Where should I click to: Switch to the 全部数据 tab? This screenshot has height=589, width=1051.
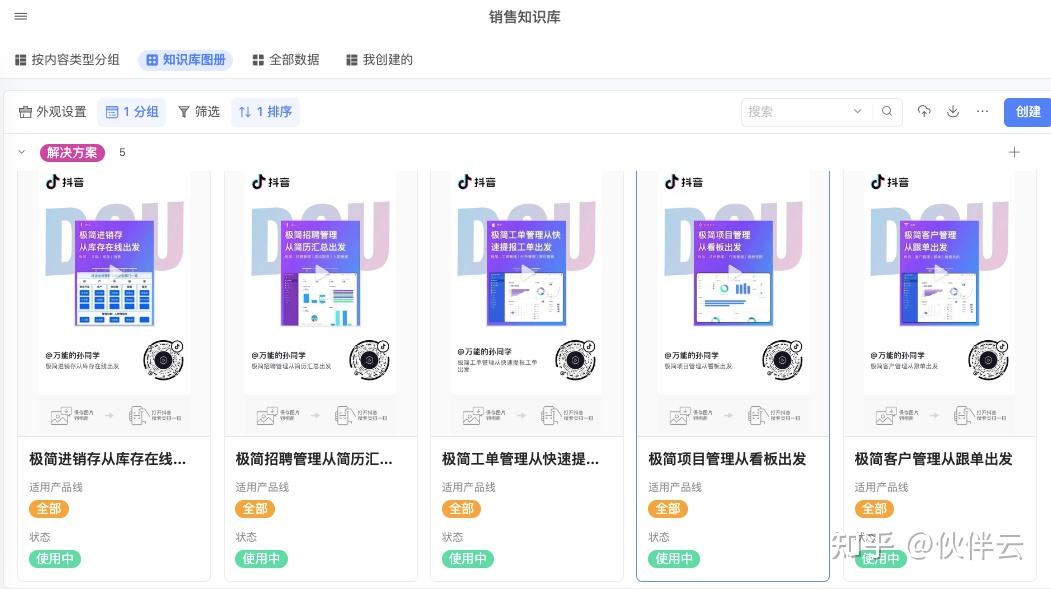(286, 60)
